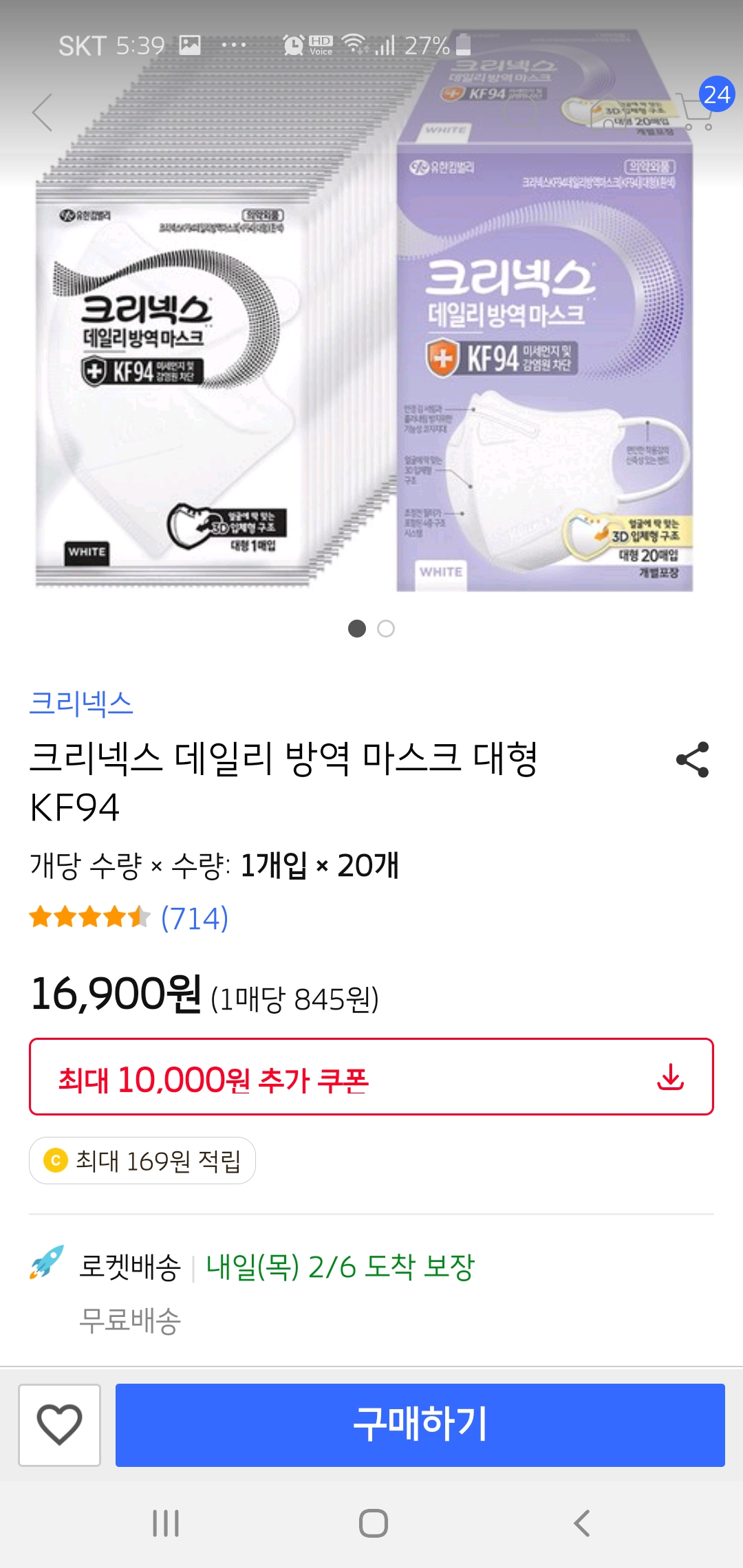
Task: Tap the 구매하기 purchase button
Action: [x=420, y=1425]
